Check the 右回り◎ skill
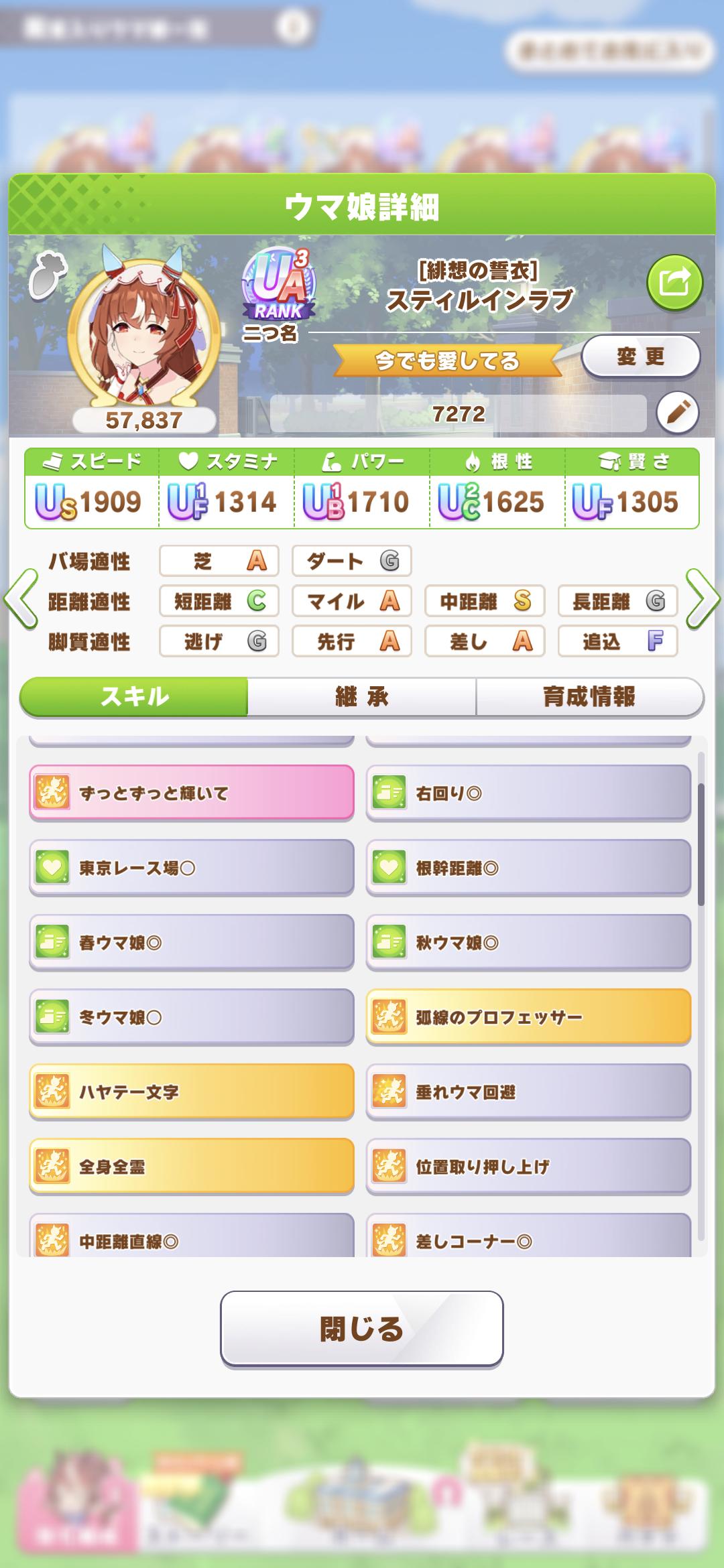 (528, 793)
